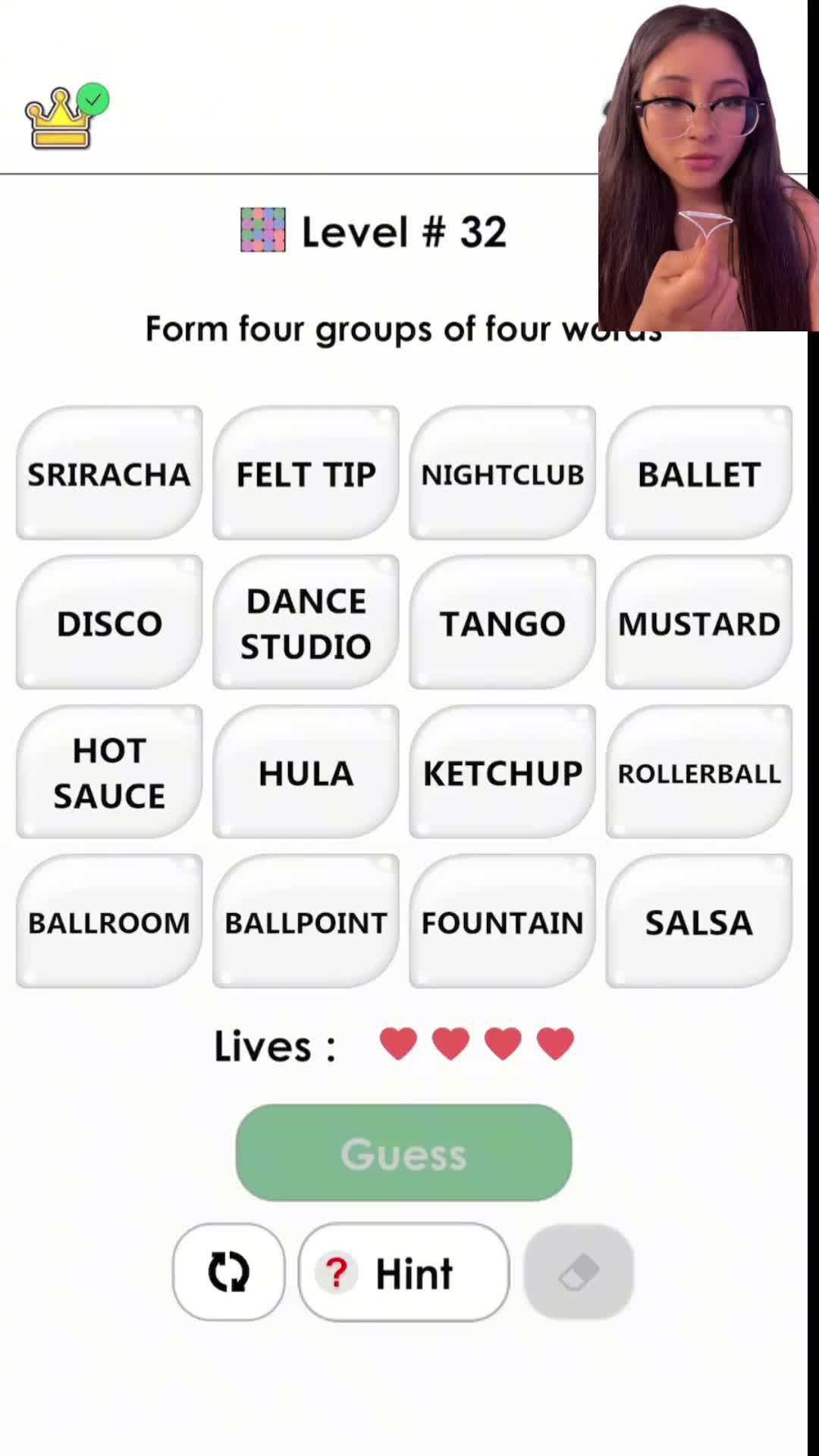
Task: Select the SRIRACHA word tile
Action: click(108, 473)
